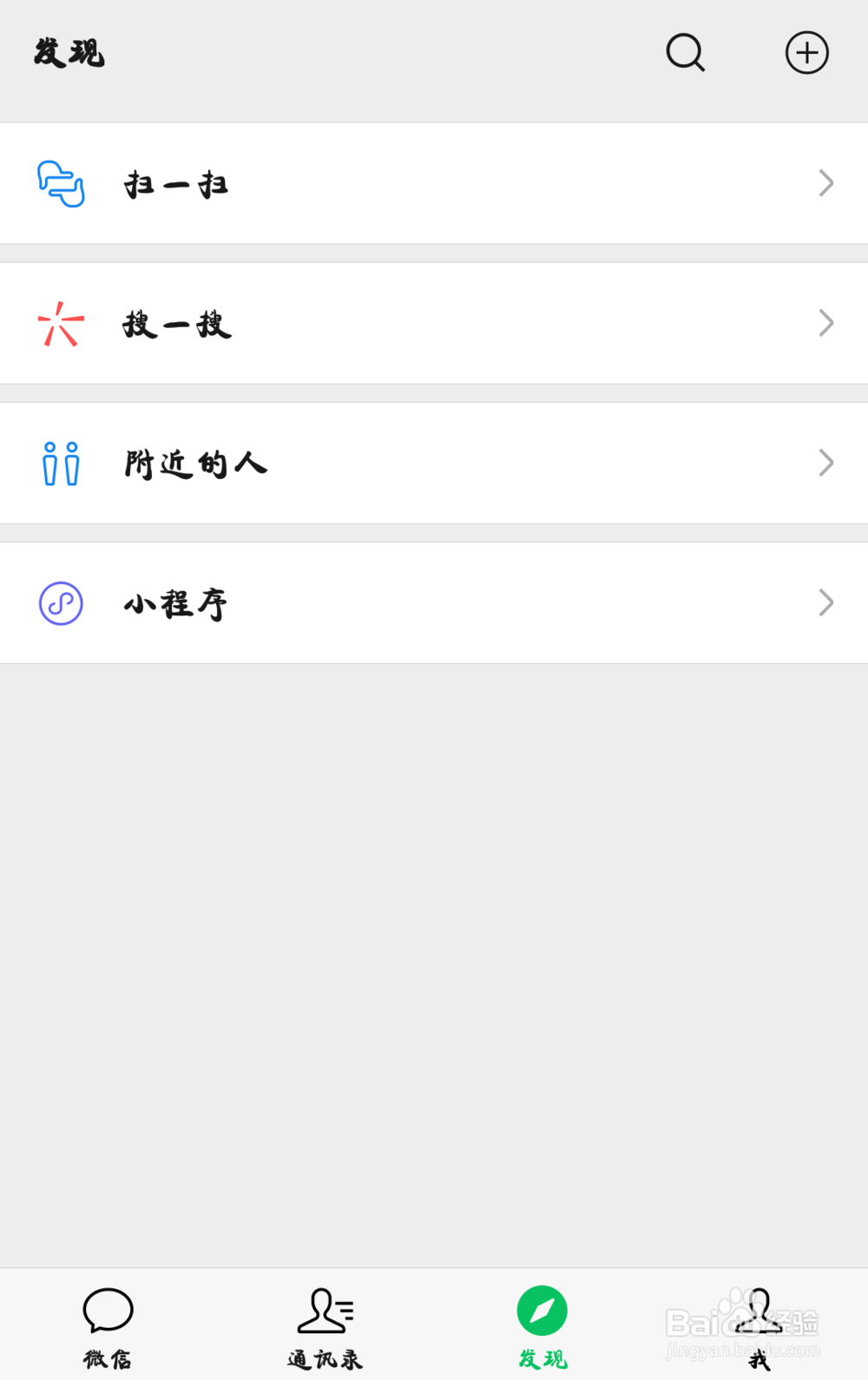Open 扫一扫 scanner
The height and width of the screenshot is (1380, 868).
[x=434, y=184]
